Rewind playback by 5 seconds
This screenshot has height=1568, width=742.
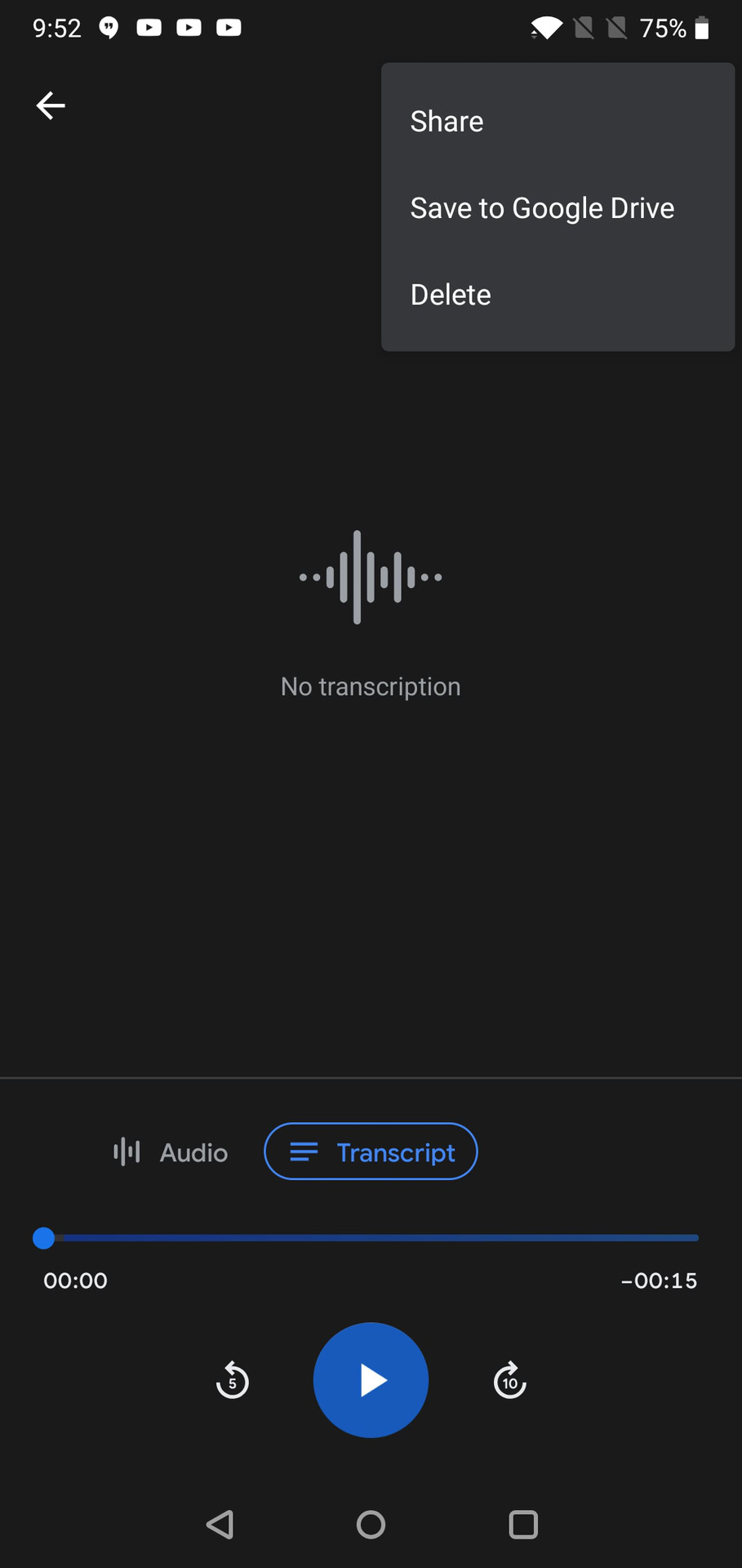pos(233,1381)
